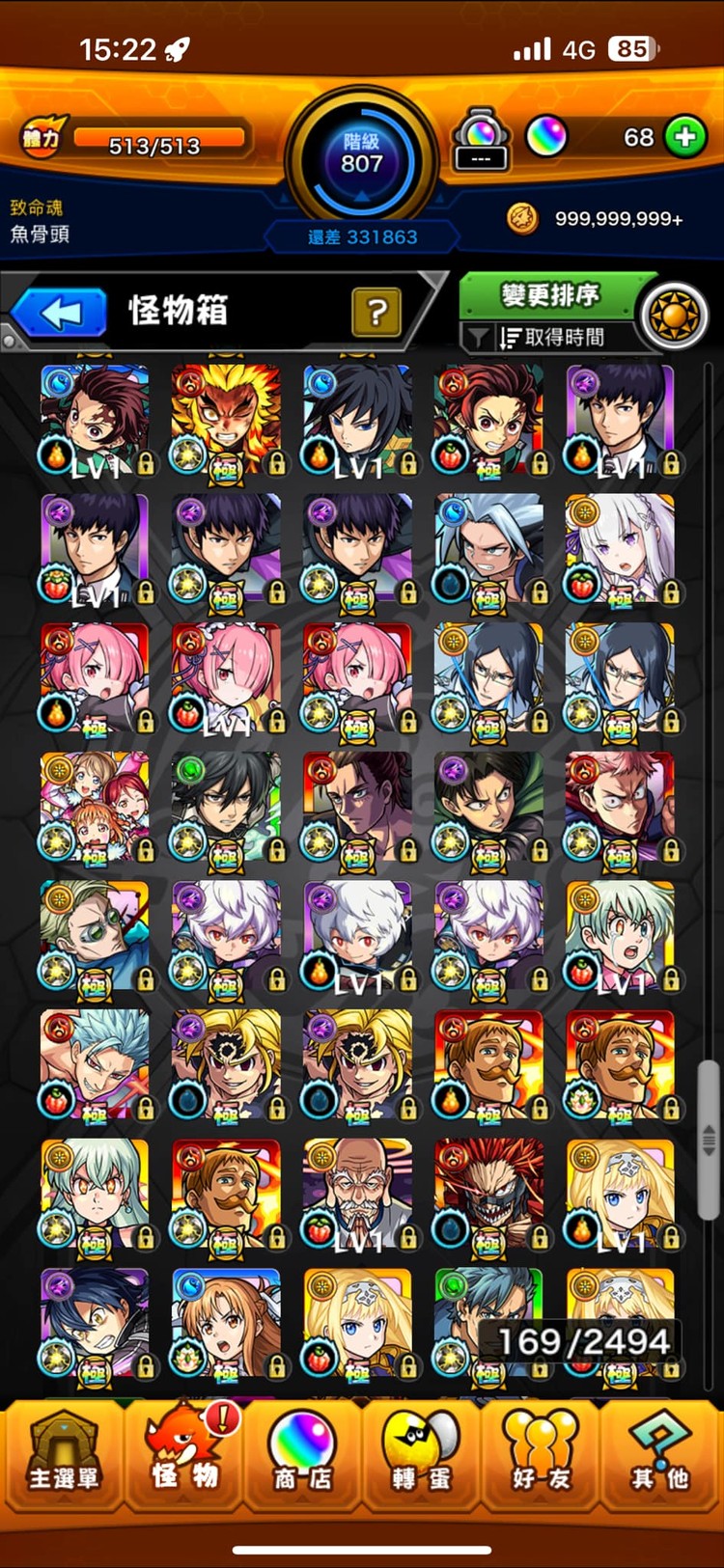Open the 其他 tab

click(x=660, y=1457)
